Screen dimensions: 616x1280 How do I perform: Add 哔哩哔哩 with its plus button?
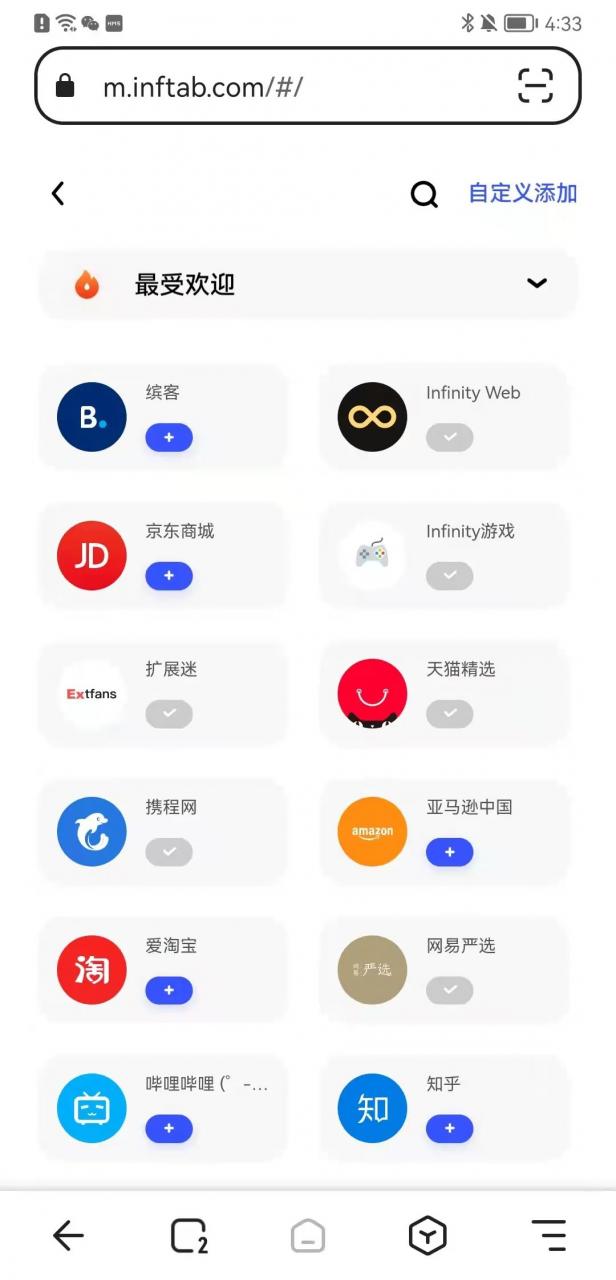[169, 1128]
